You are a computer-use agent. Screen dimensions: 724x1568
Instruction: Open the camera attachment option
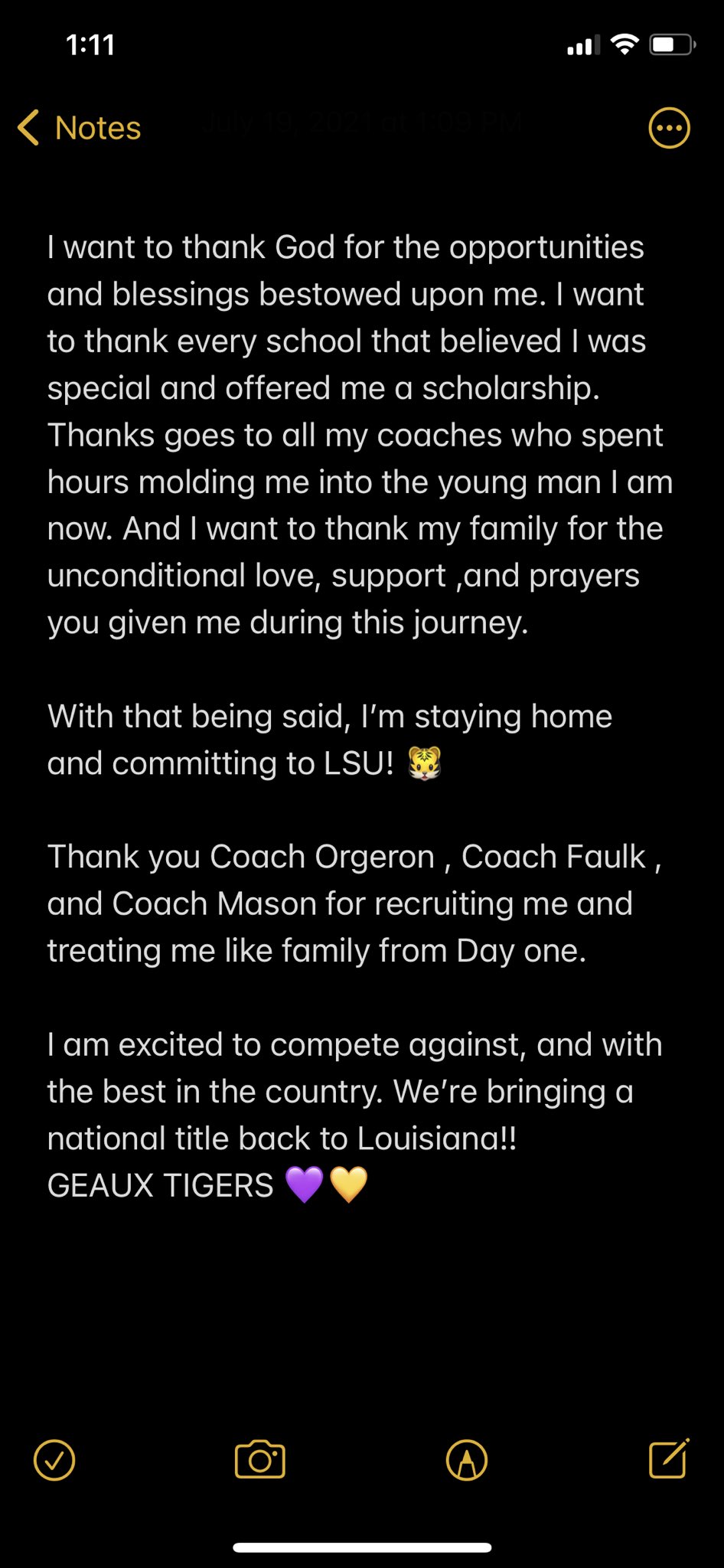coord(260,1460)
